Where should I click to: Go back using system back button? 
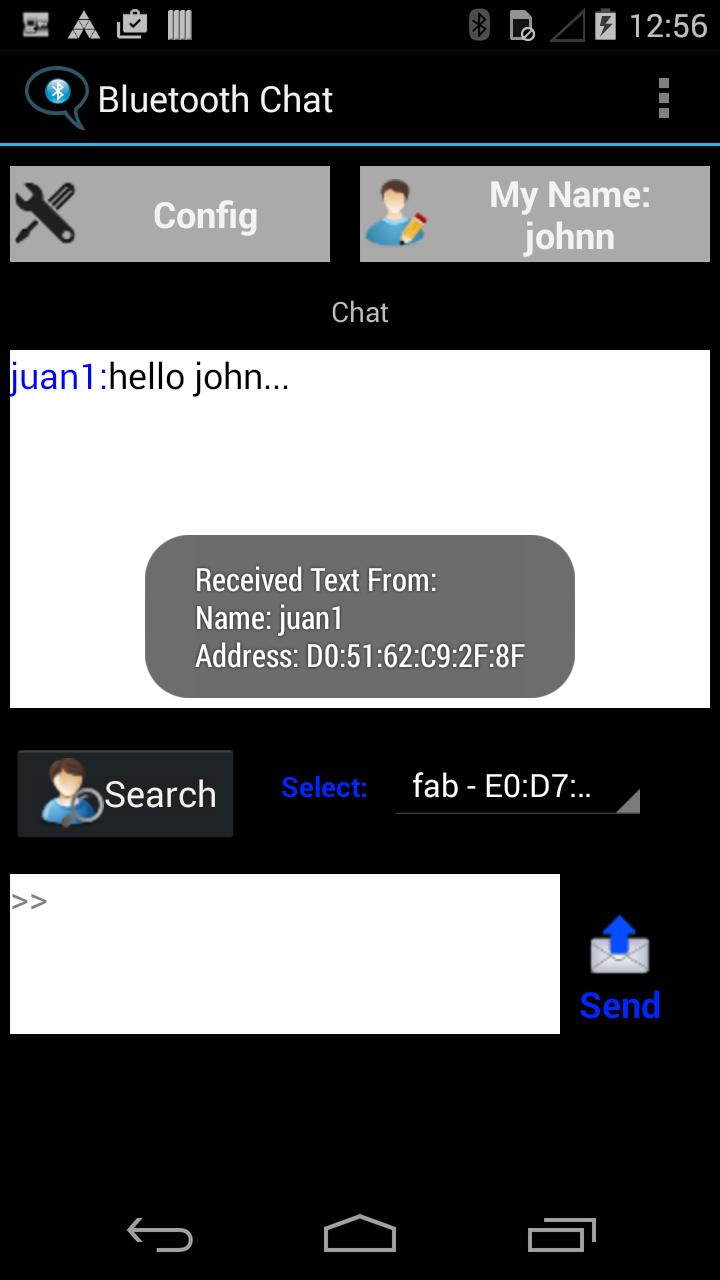pos(160,1235)
